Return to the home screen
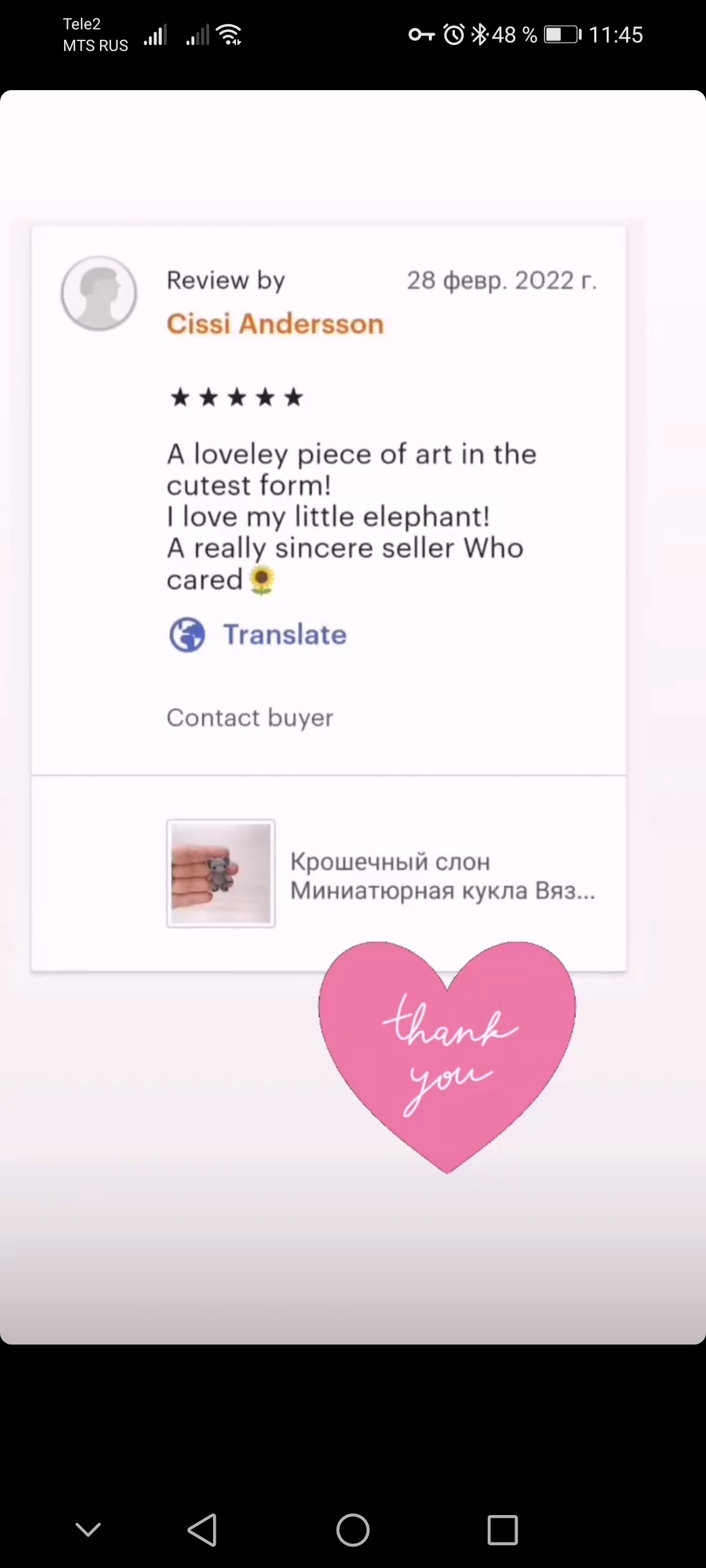 click(x=353, y=1530)
